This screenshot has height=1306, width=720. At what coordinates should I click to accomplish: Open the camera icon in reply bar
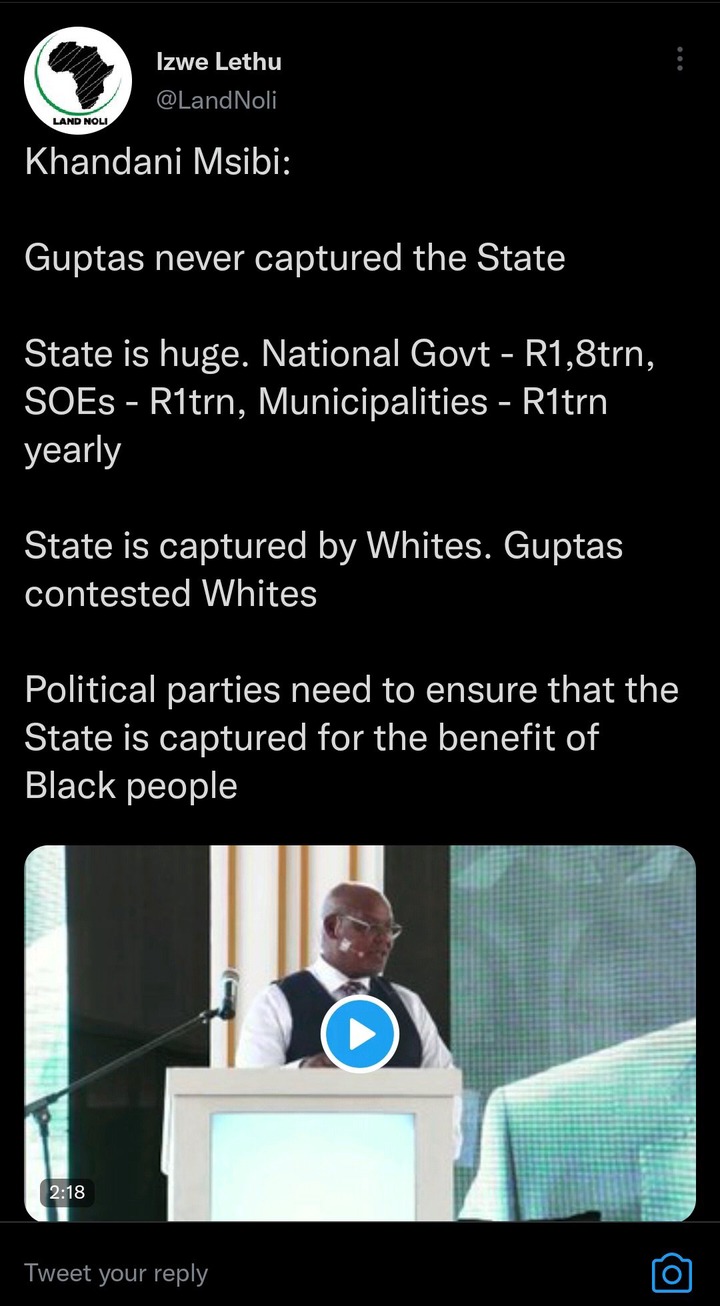click(671, 1273)
